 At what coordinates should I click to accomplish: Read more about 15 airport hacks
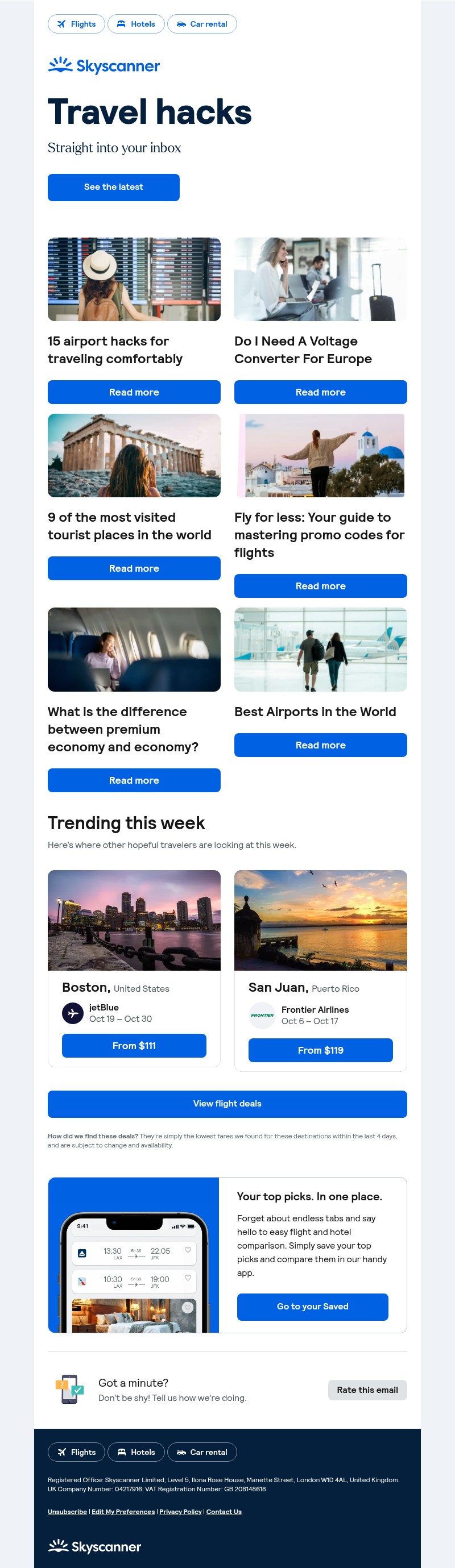(134, 392)
